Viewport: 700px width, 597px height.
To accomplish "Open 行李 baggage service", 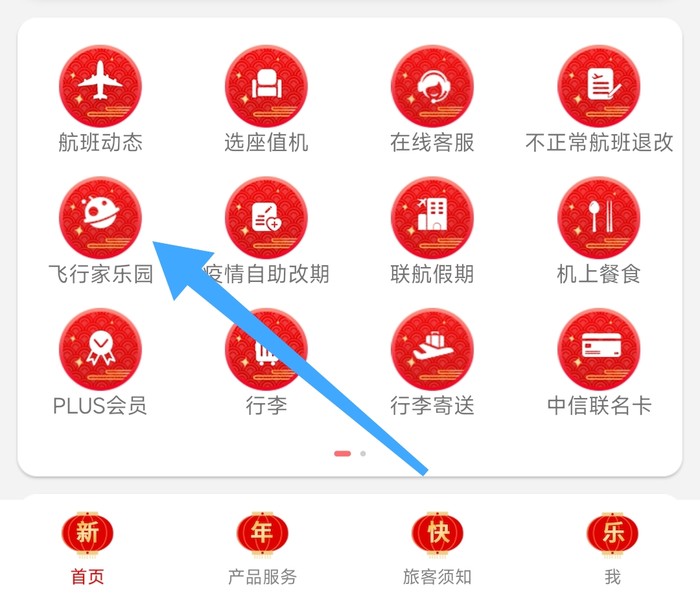I will (x=266, y=350).
